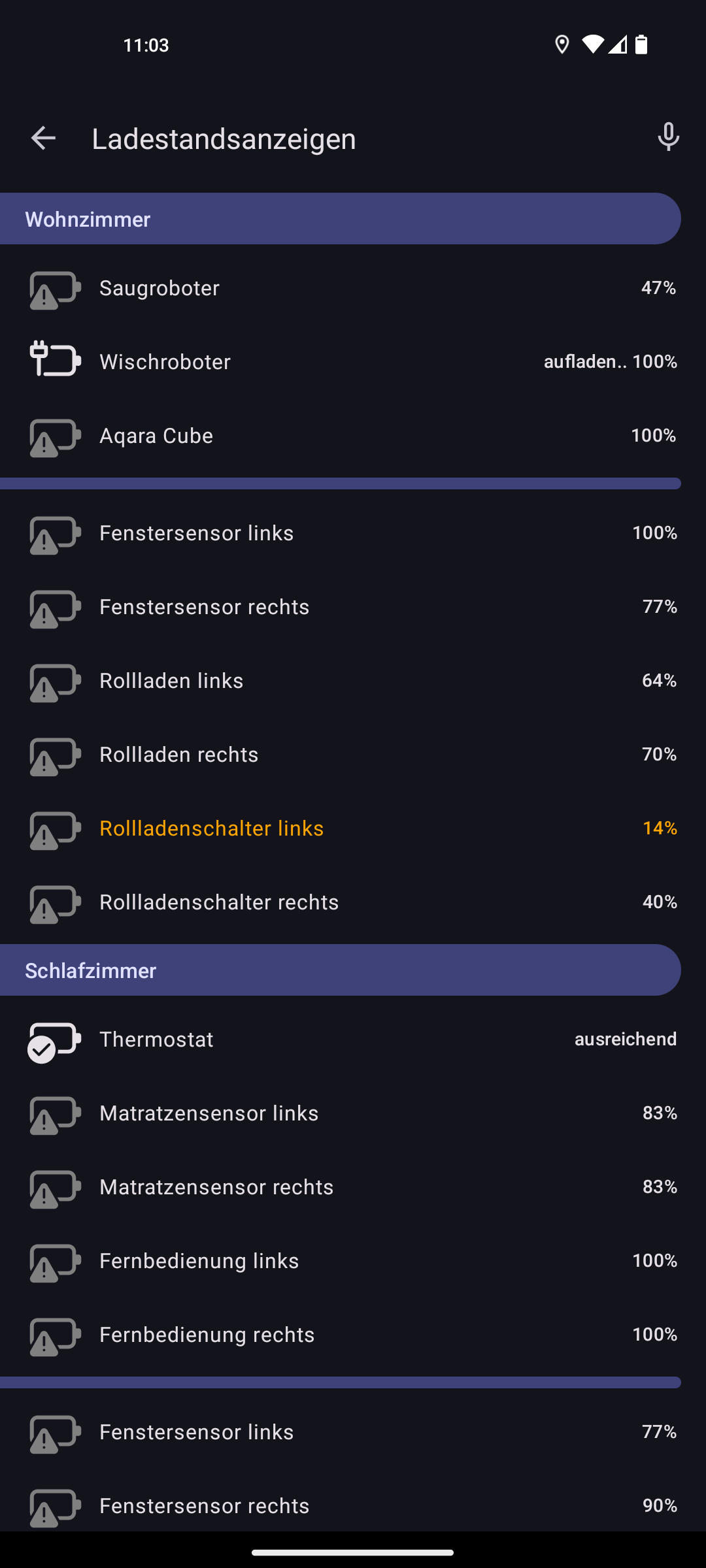Open Fernbedienung links entry
The image size is (706, 1568).
[353, 1261]
